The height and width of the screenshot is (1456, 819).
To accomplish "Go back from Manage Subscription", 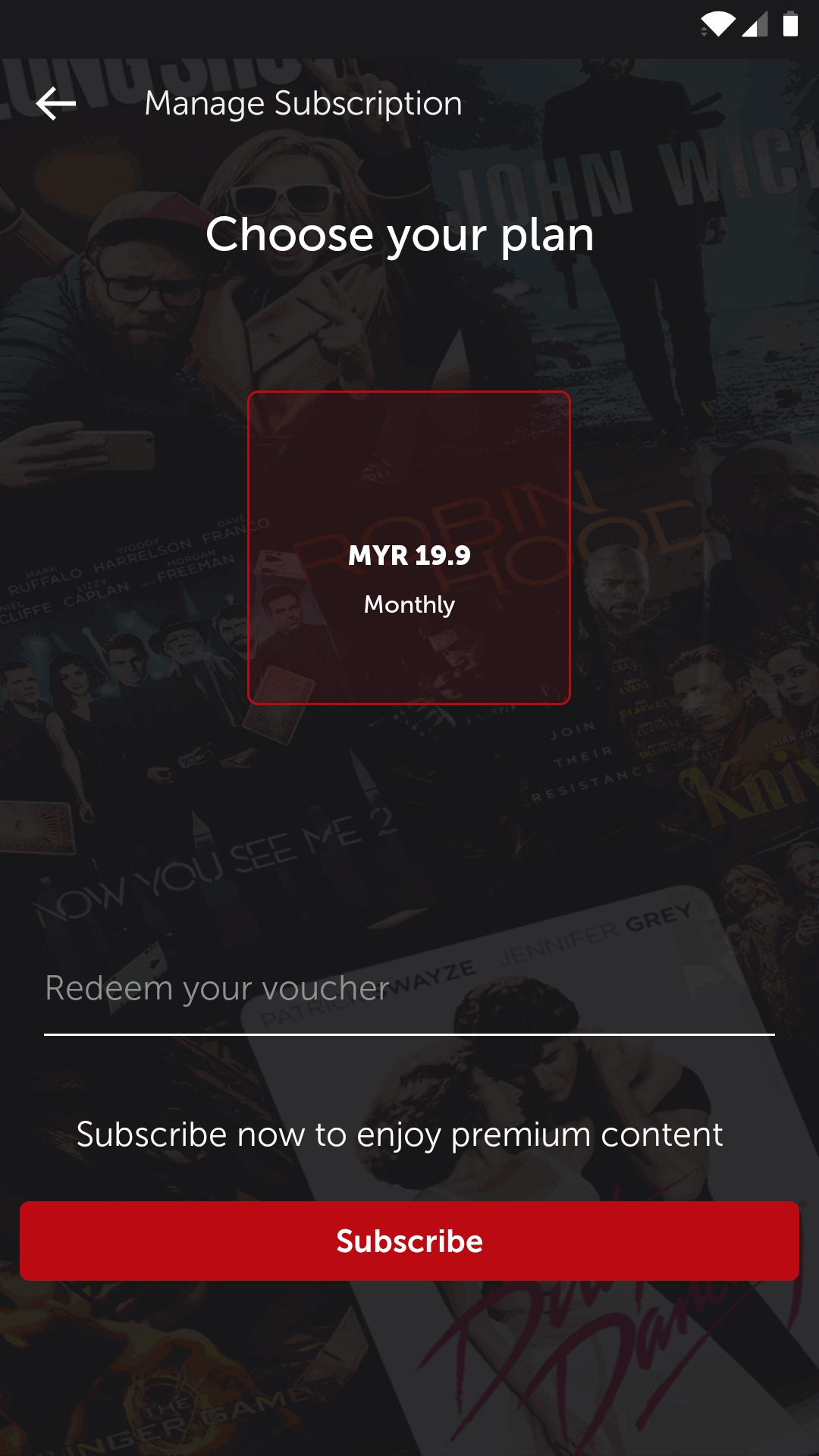I will [56, 104].
